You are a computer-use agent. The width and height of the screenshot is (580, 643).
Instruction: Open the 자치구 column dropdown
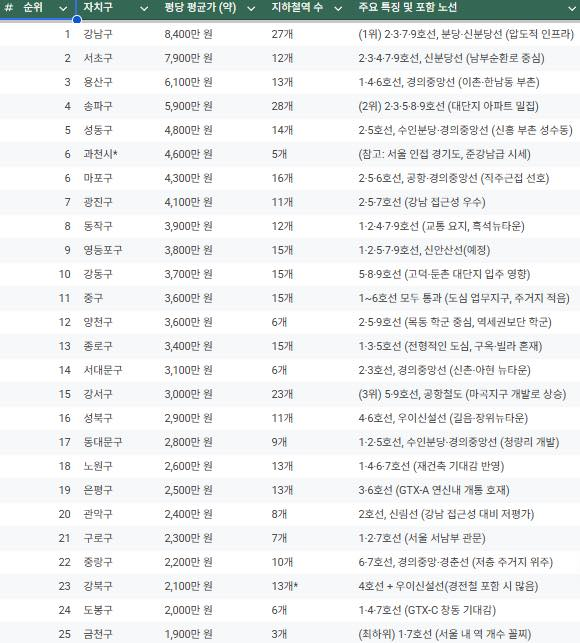pos(144,8)
